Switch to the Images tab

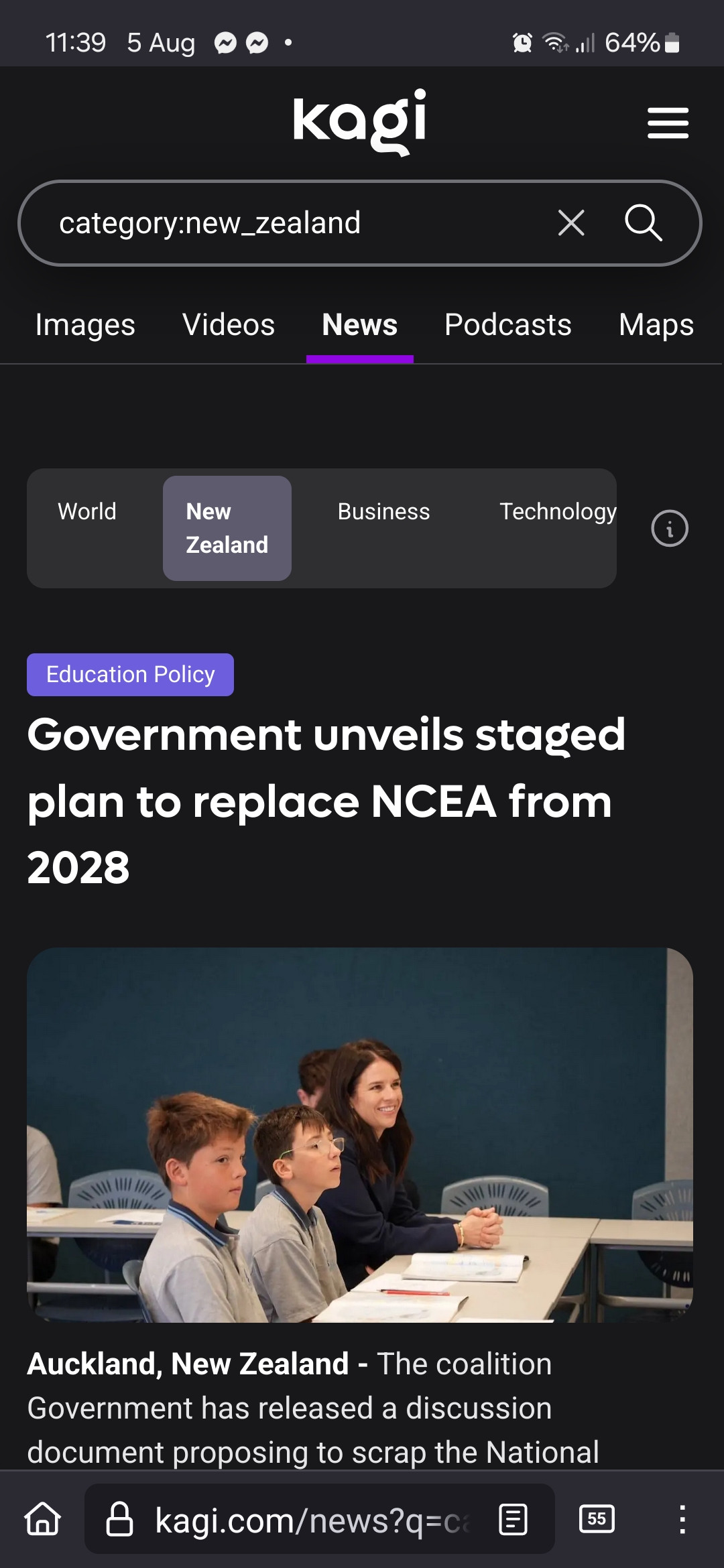click(x=85, y=325)
